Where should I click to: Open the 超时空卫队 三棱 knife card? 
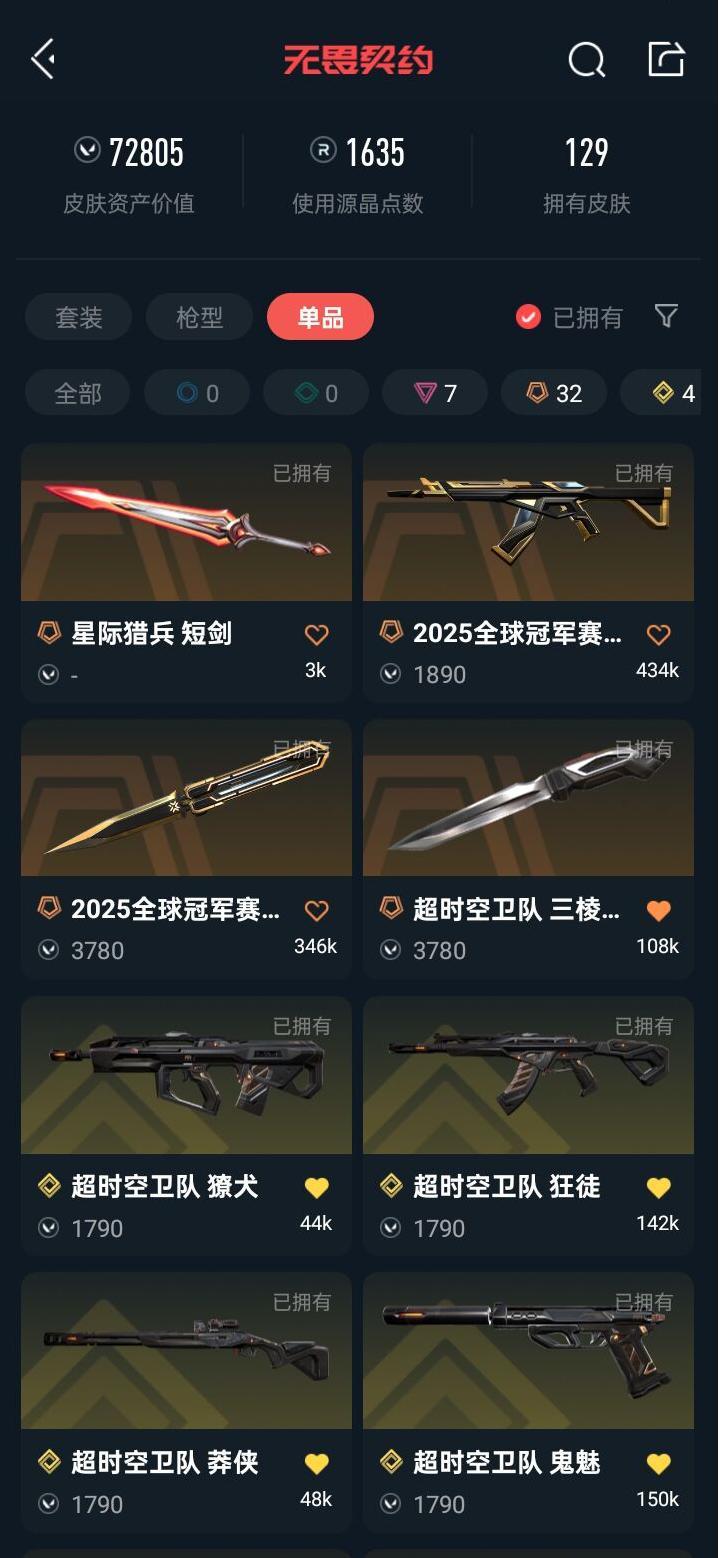528,848
